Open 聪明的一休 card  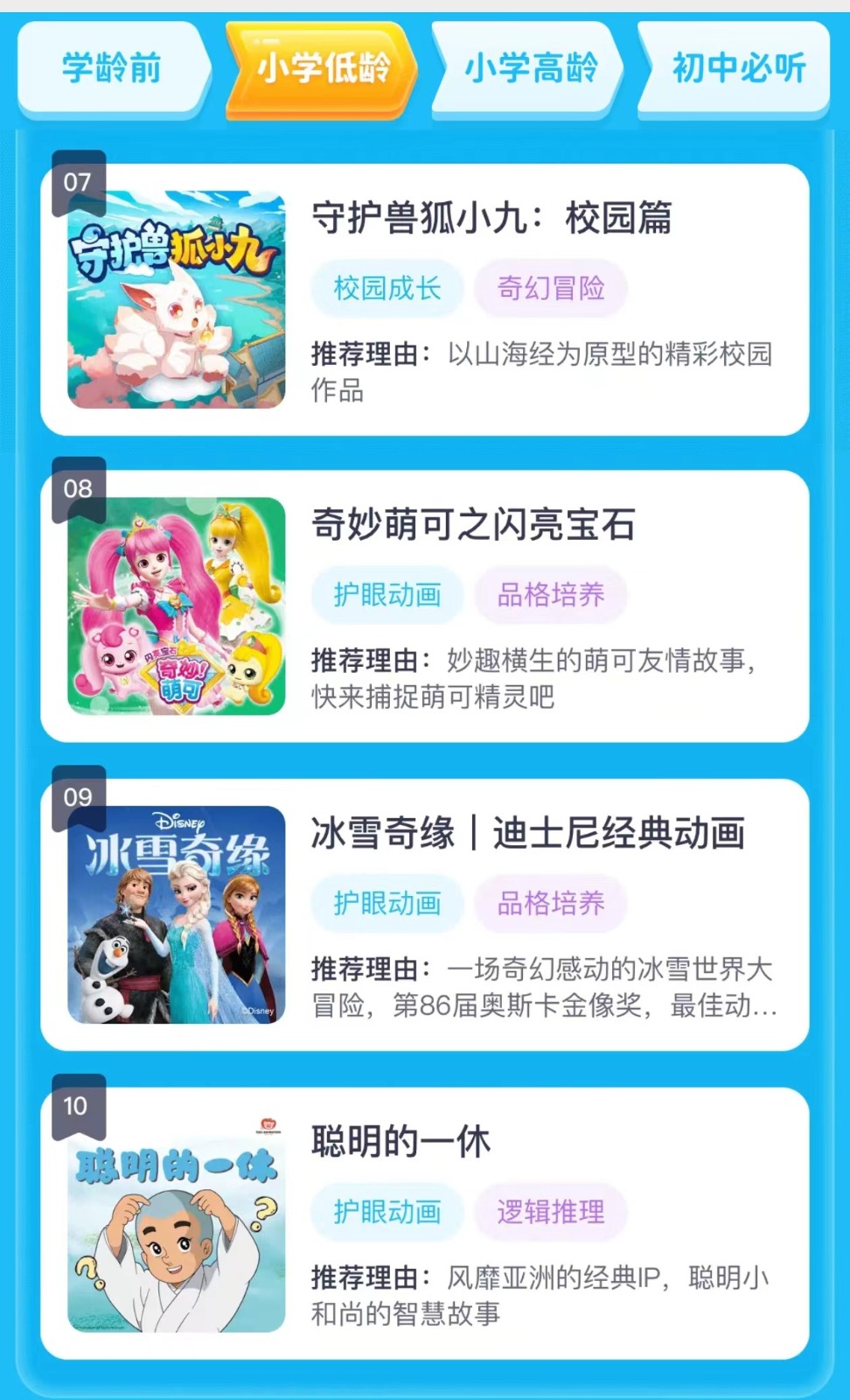[425, 1223]
